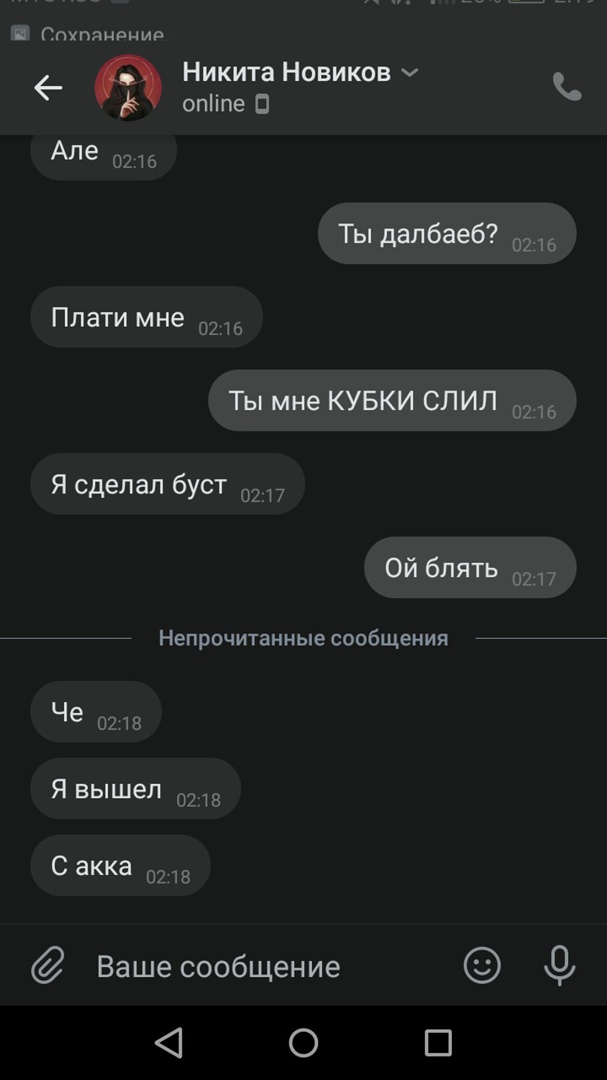Tap the system home button
The image size is (607, 1080).
pyautogui.click(x=303, y=1043)
